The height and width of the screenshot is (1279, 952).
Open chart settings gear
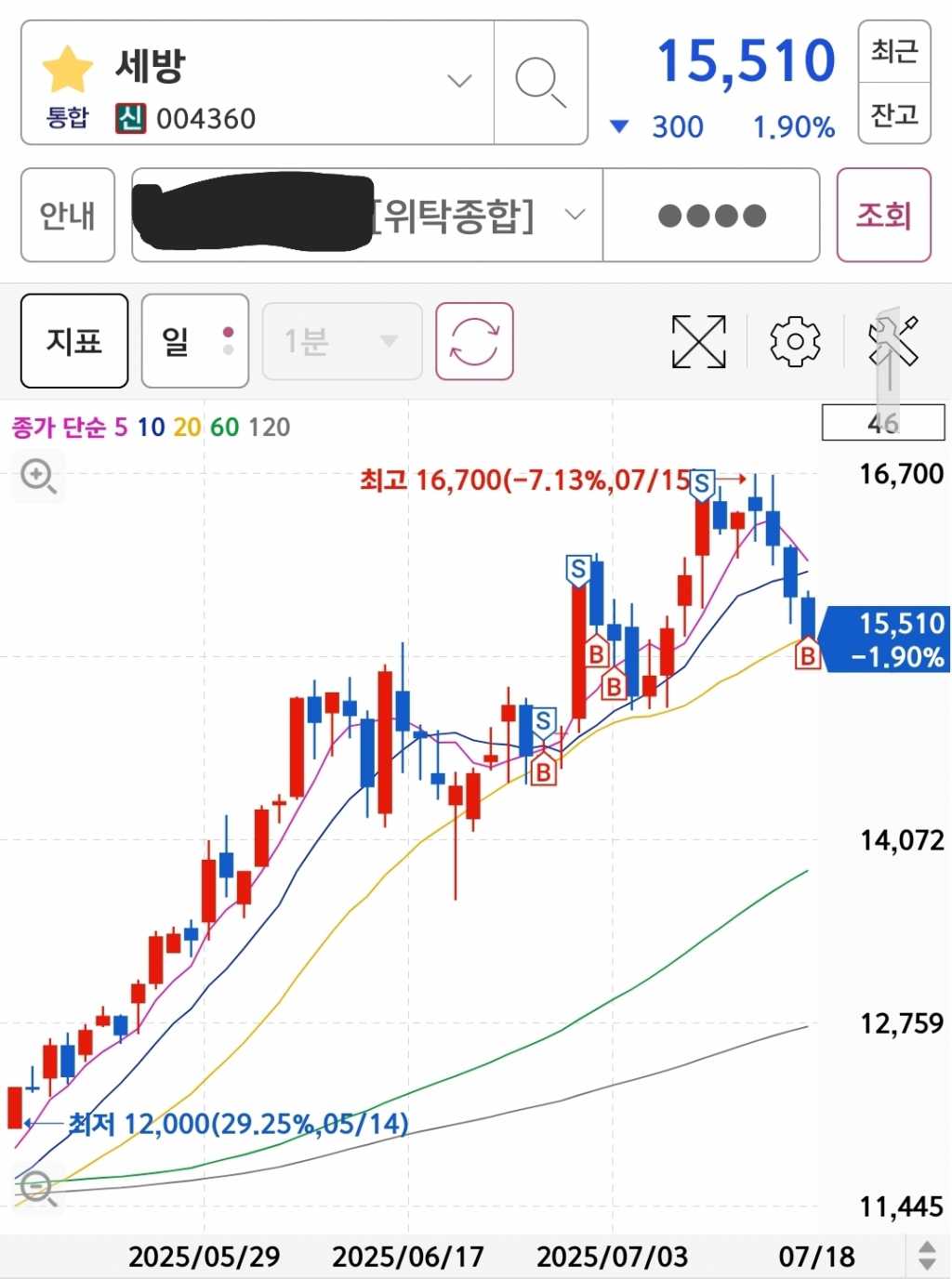(x=795, y=341)
